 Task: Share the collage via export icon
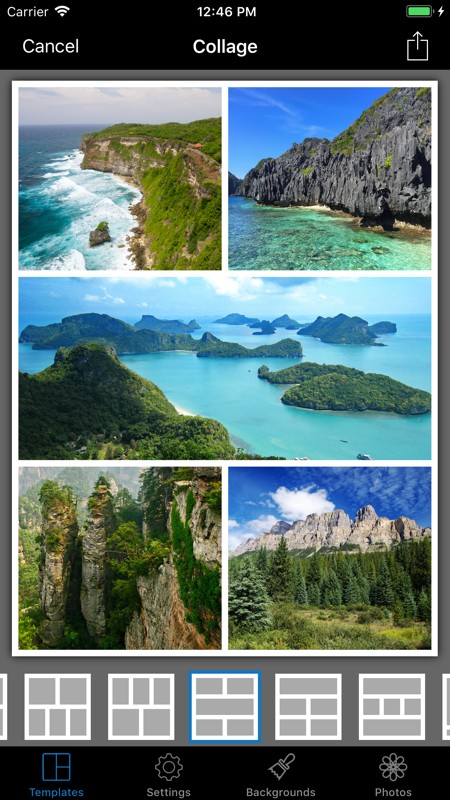coord(417,46)
